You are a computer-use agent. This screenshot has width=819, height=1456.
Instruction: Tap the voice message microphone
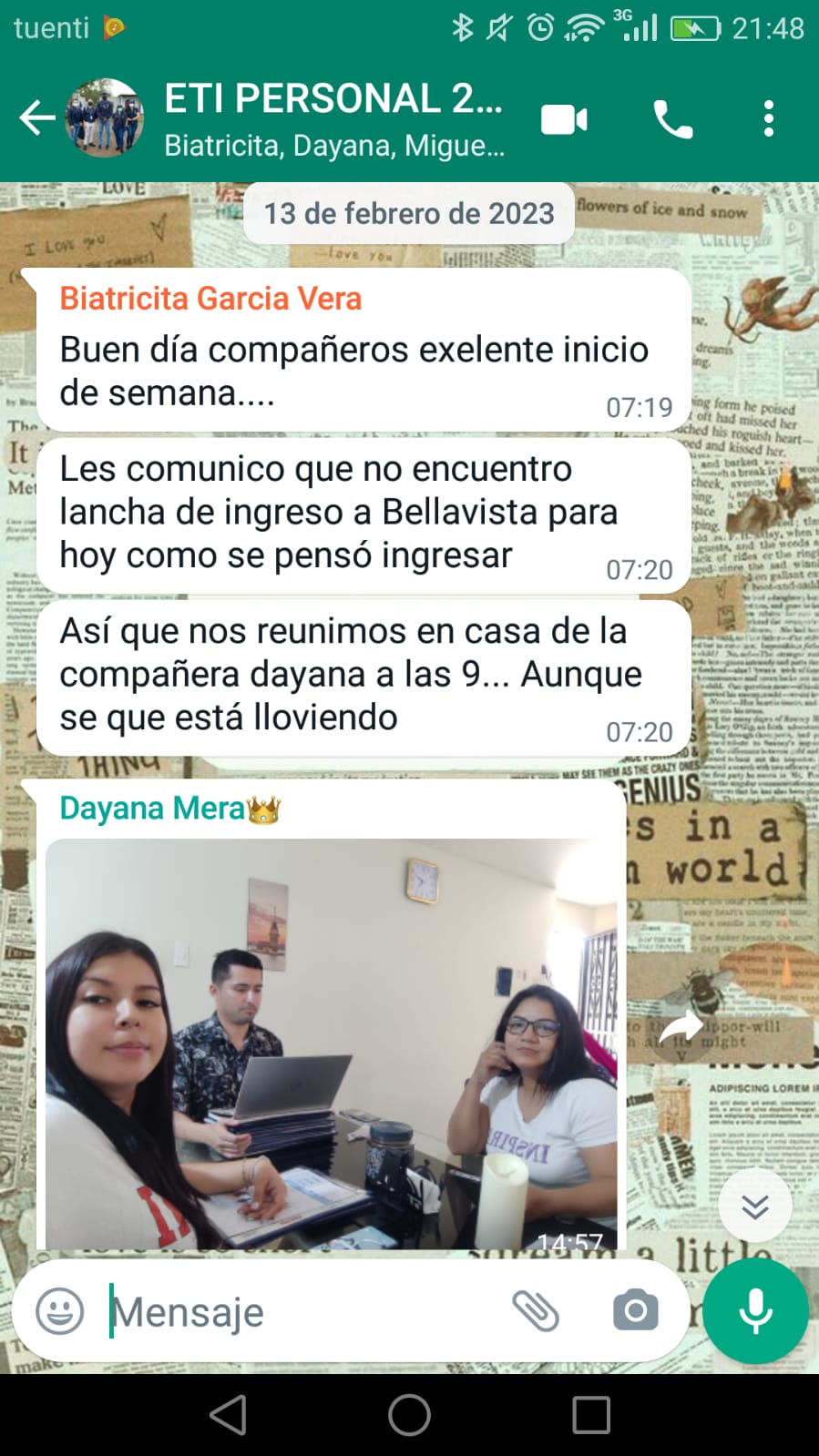click(755, 1311)
